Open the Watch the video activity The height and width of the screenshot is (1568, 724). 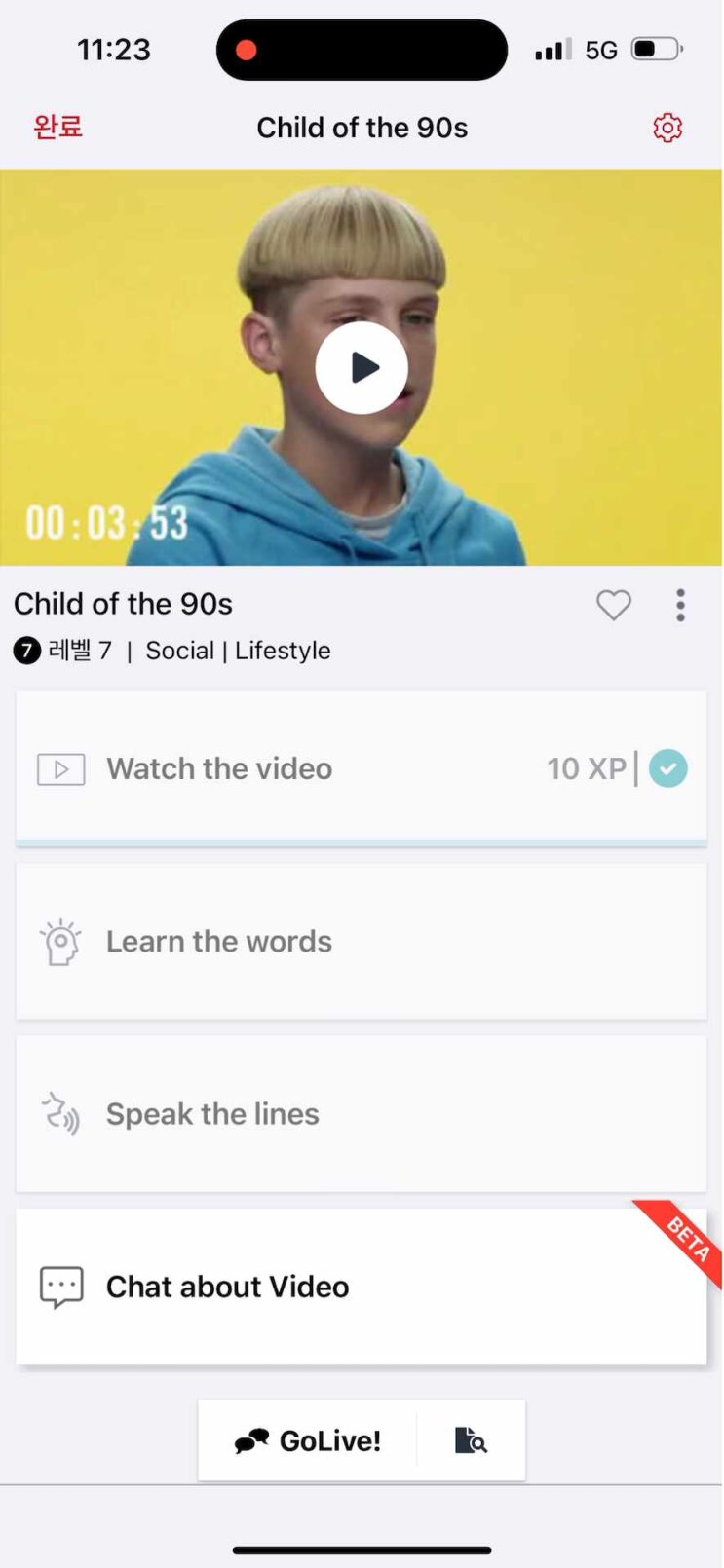point(361,768)
